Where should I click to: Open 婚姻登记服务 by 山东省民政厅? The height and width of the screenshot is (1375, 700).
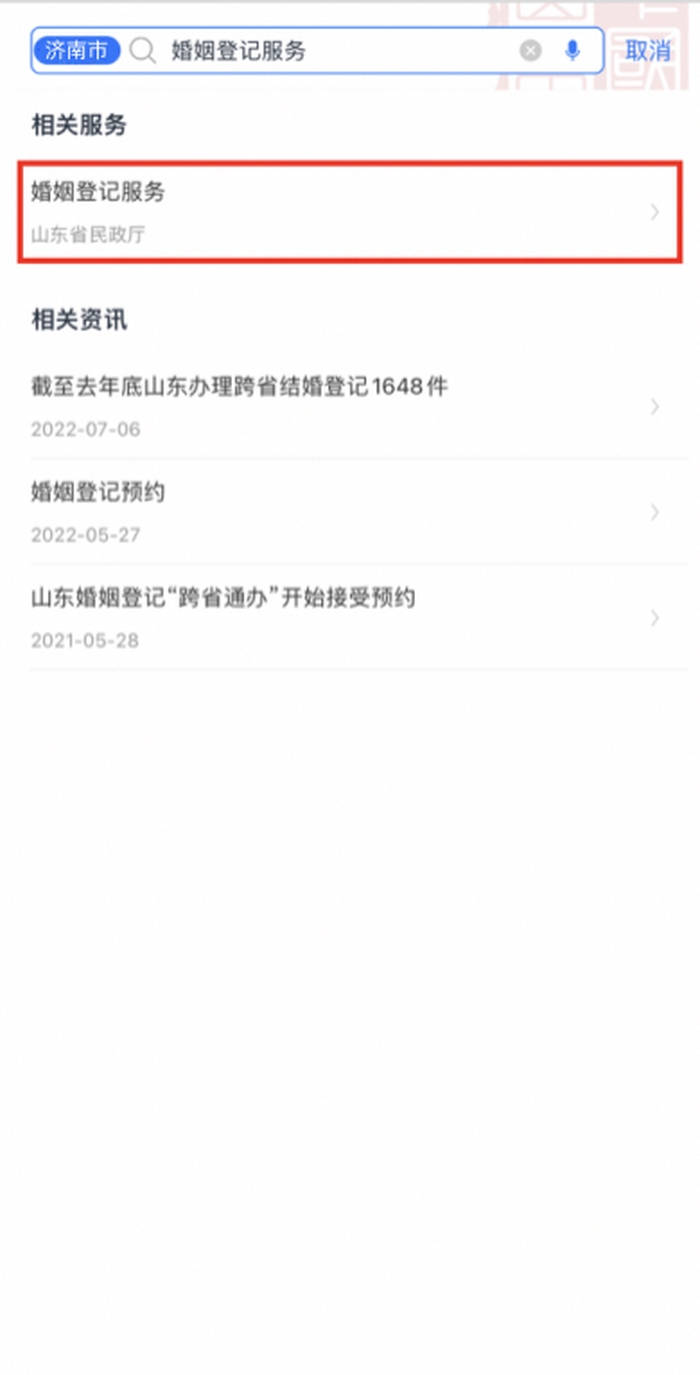[348, 213]
